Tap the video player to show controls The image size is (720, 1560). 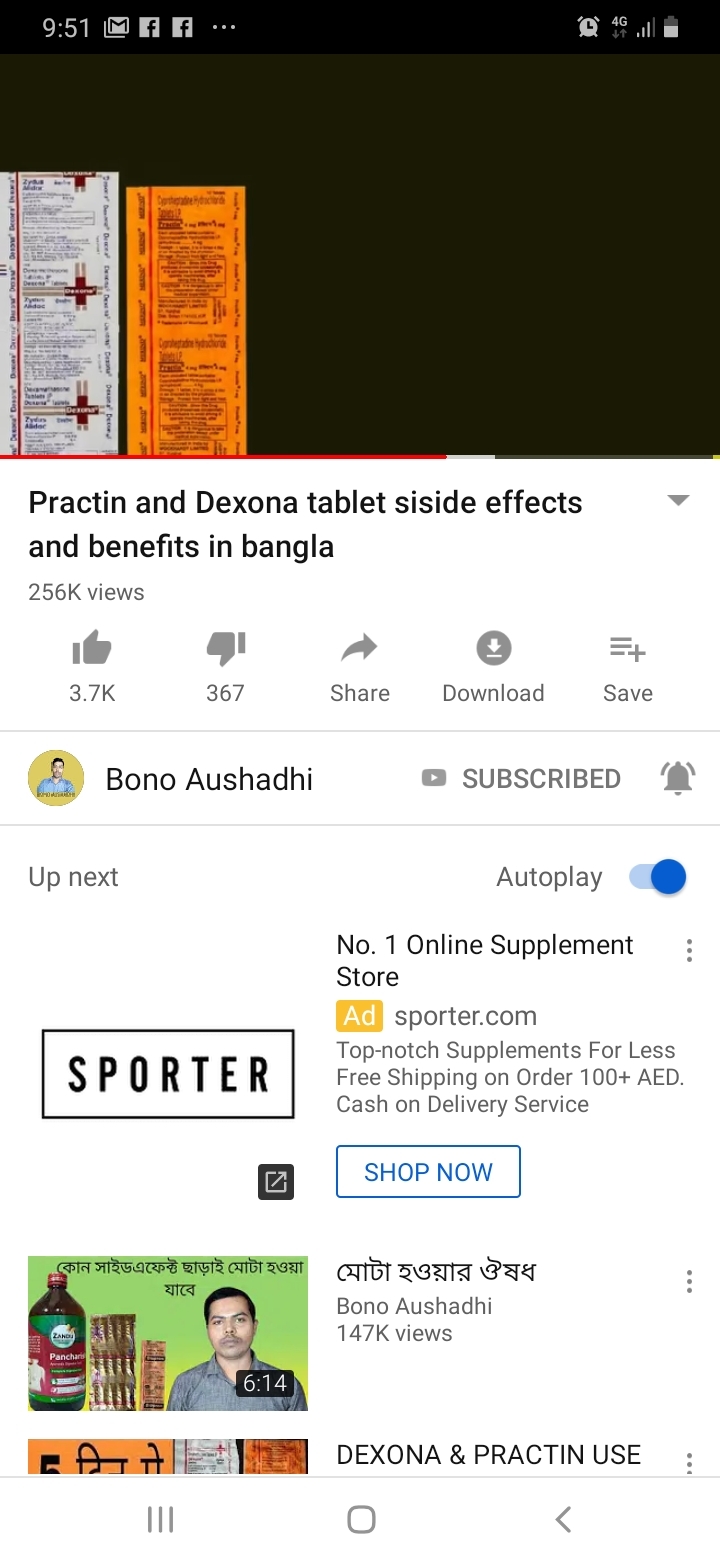coord(360,256)
